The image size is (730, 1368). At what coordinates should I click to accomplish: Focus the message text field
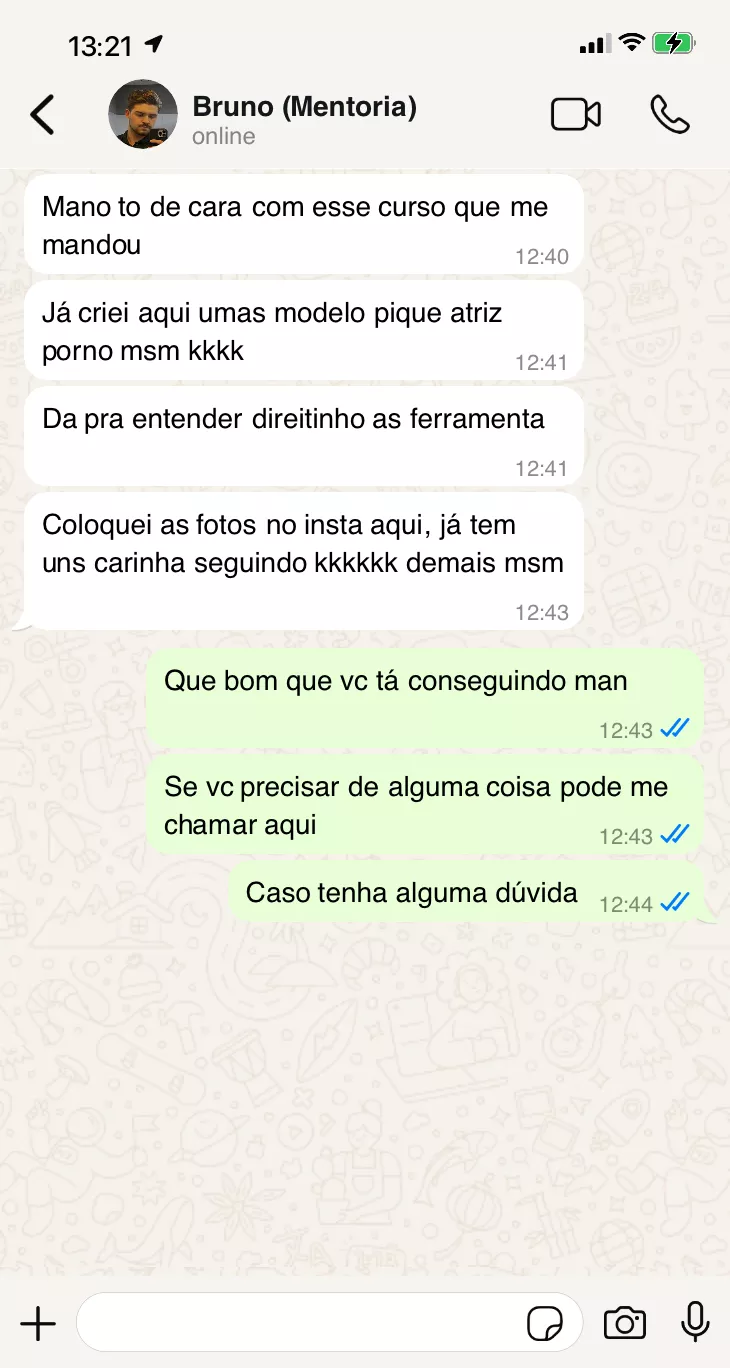(x=300, y=1324)
